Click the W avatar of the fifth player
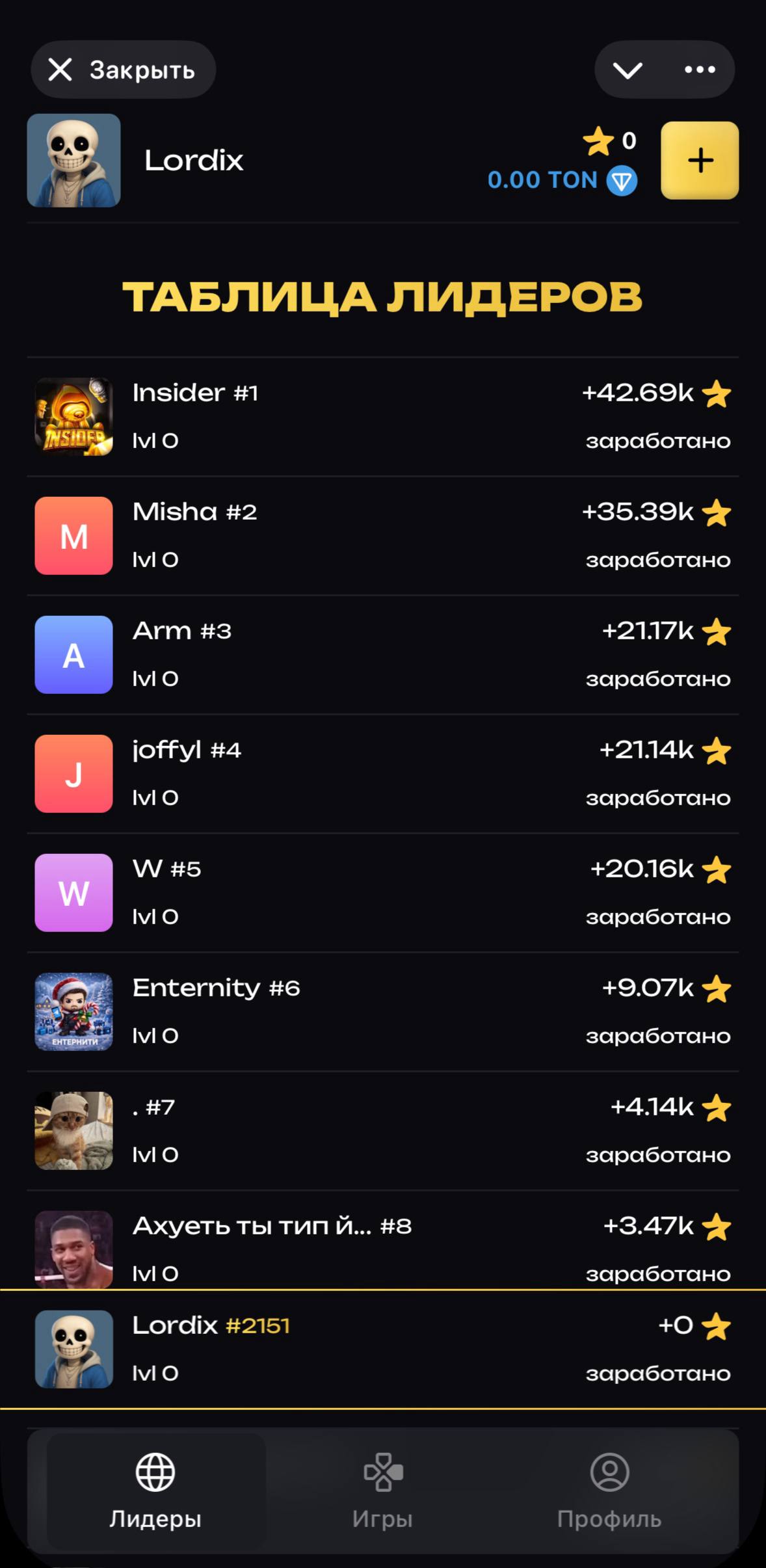 73,892
